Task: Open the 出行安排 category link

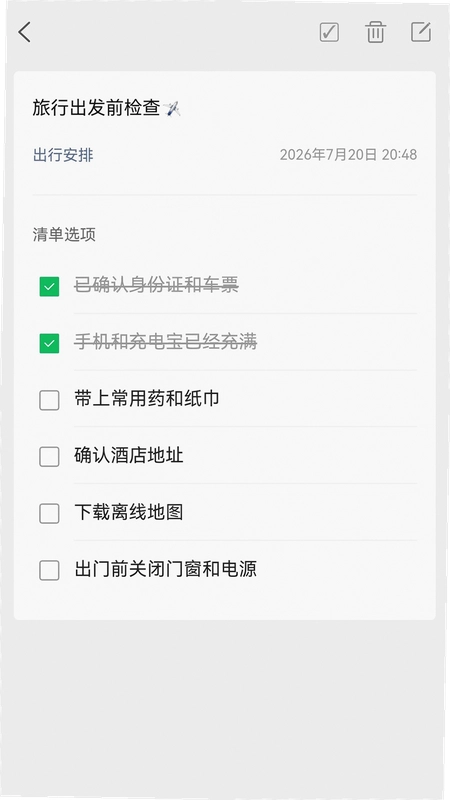Action: [x=63, y=155]
